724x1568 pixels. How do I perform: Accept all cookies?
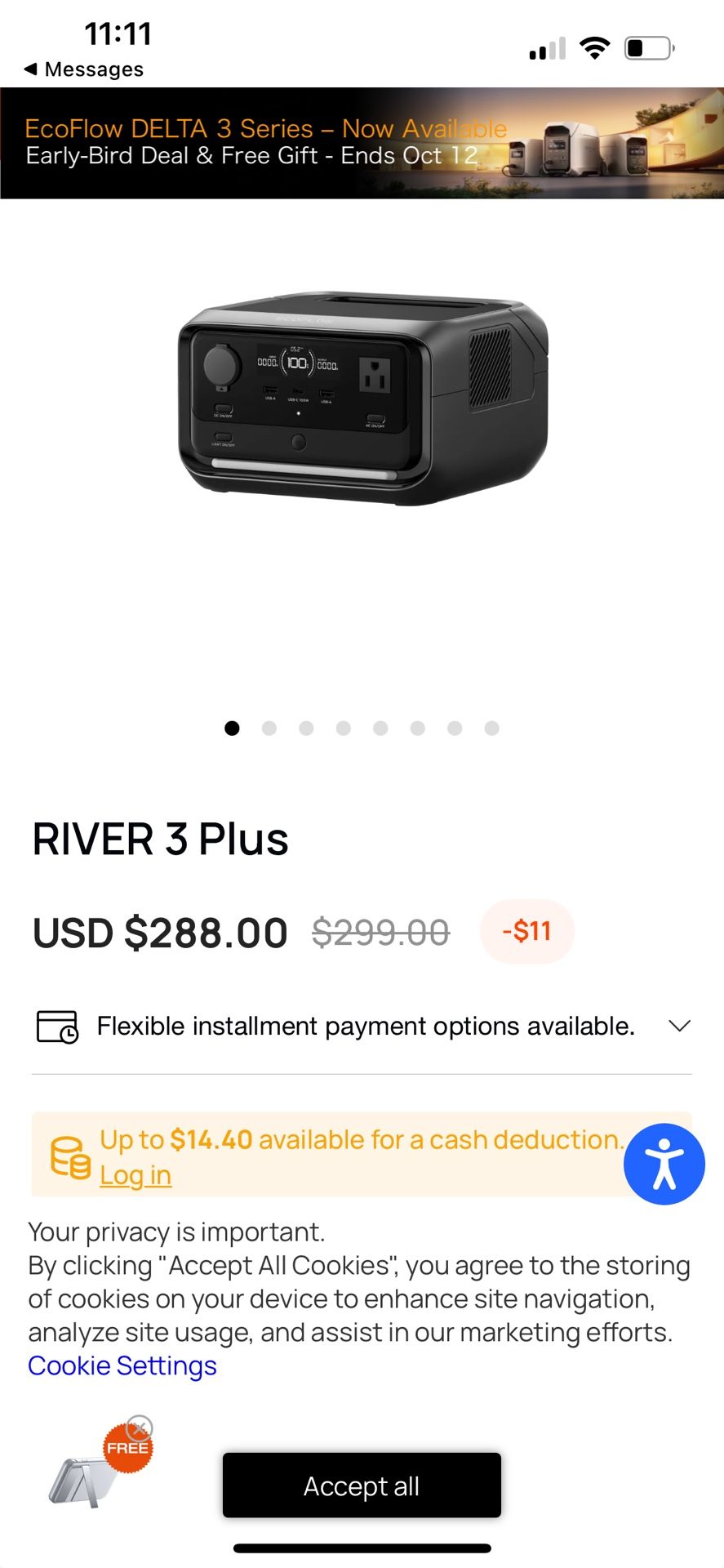(362, 1486)
